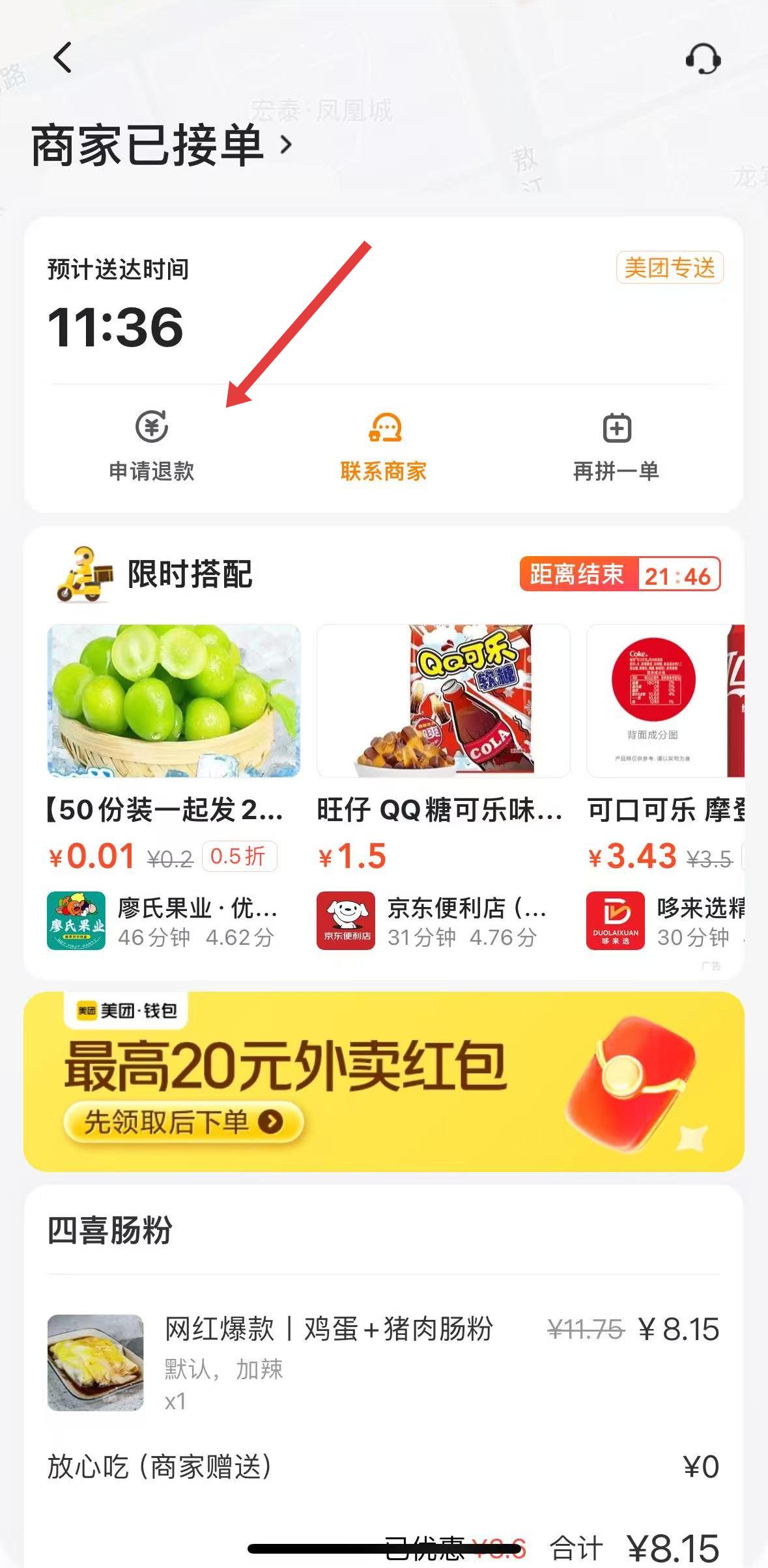
Task: Contact the merchant via 联系商家
Action: click(384, 445)
